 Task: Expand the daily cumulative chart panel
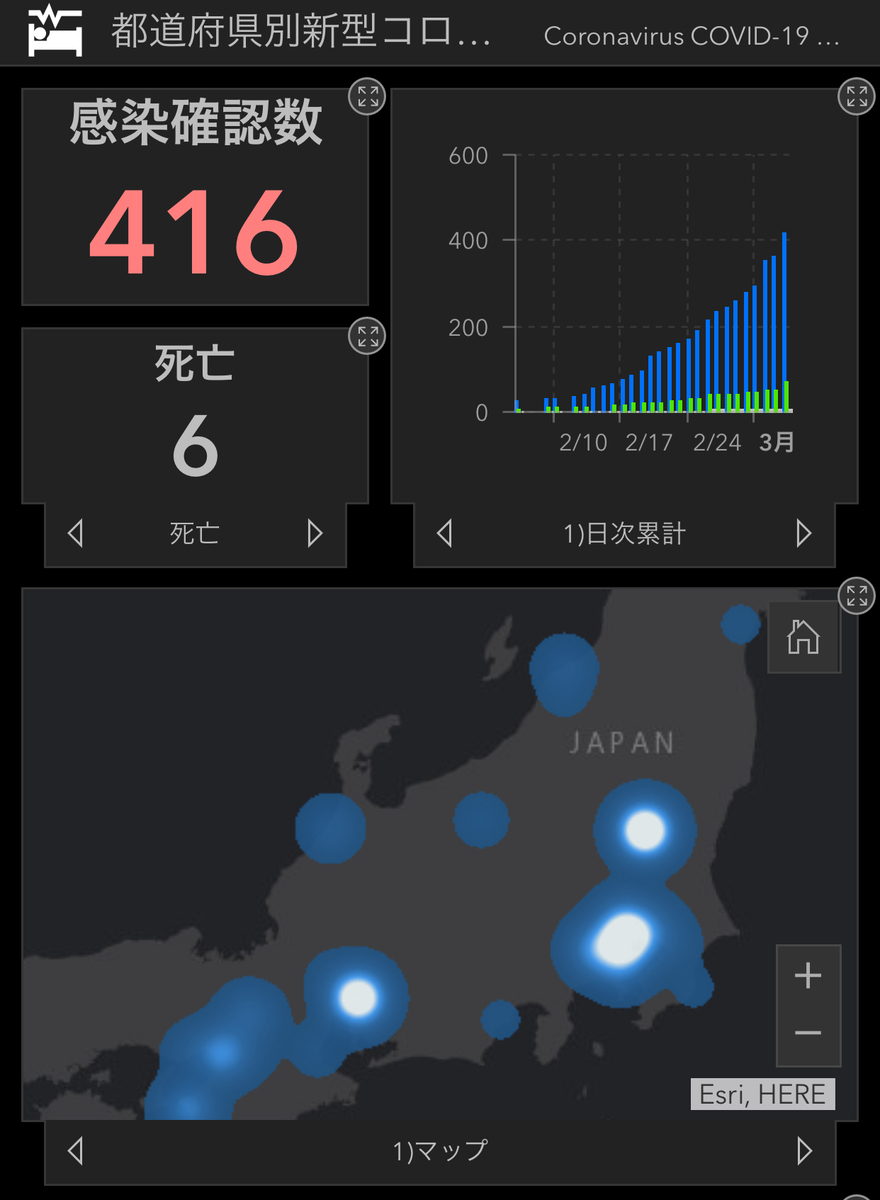click(x=855, y=96)
